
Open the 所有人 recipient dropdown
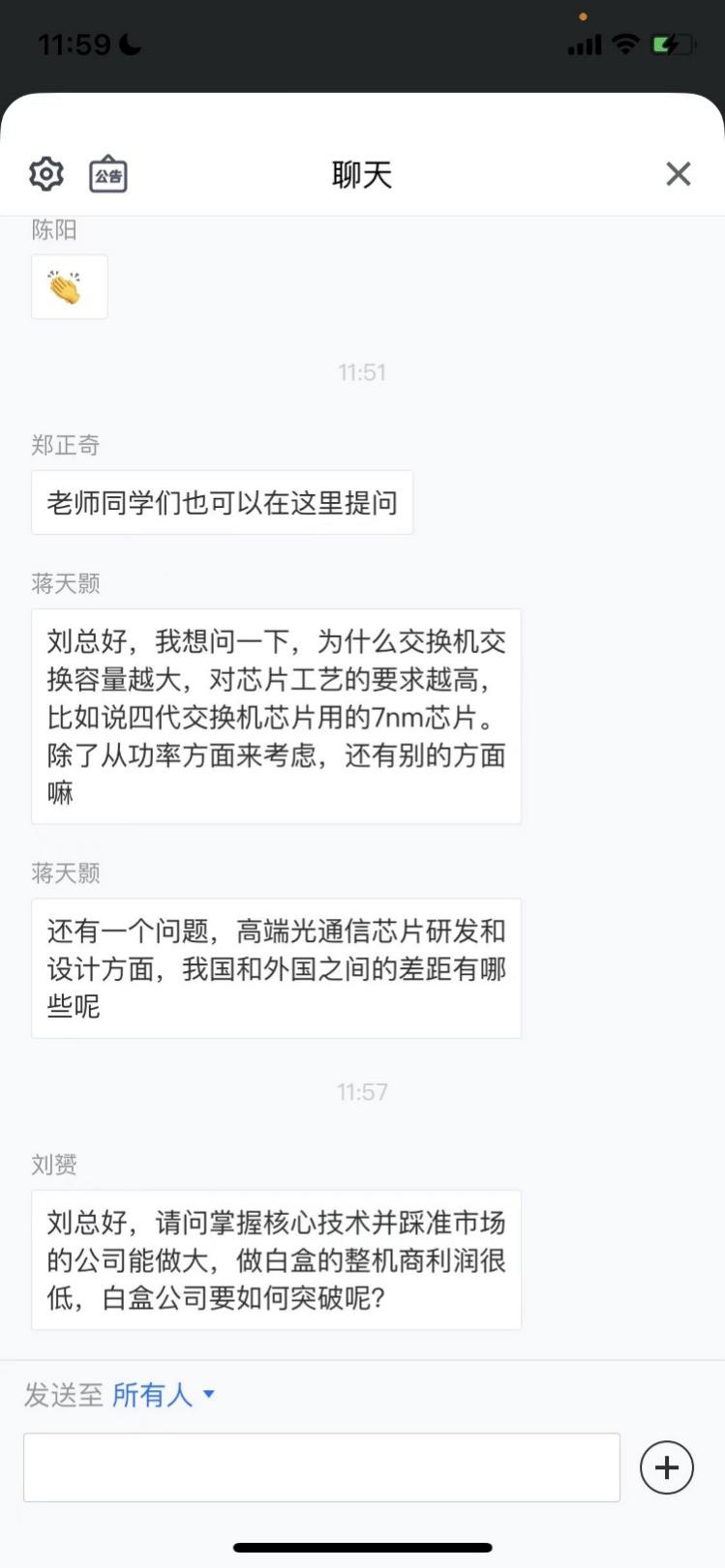point(163,1395)
